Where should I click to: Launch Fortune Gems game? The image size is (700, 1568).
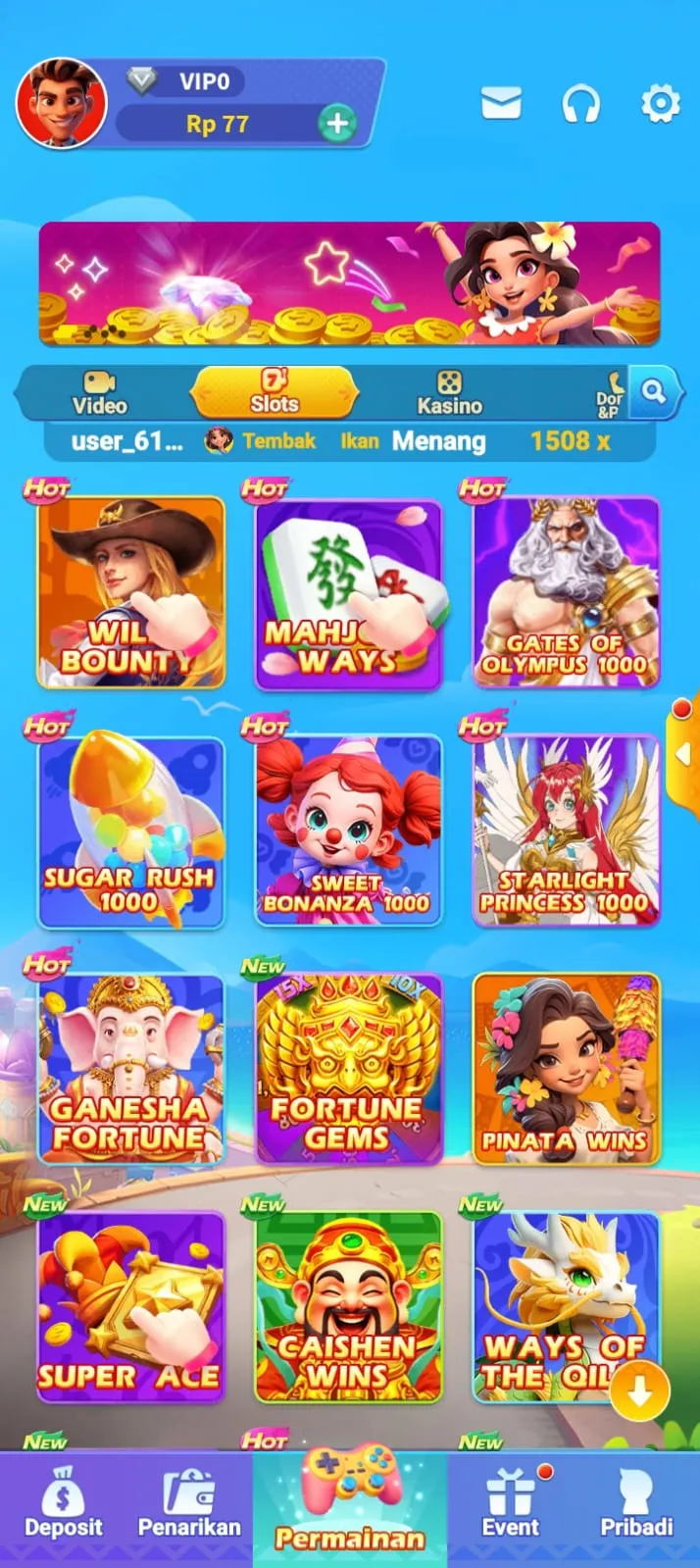(349, 1068)
